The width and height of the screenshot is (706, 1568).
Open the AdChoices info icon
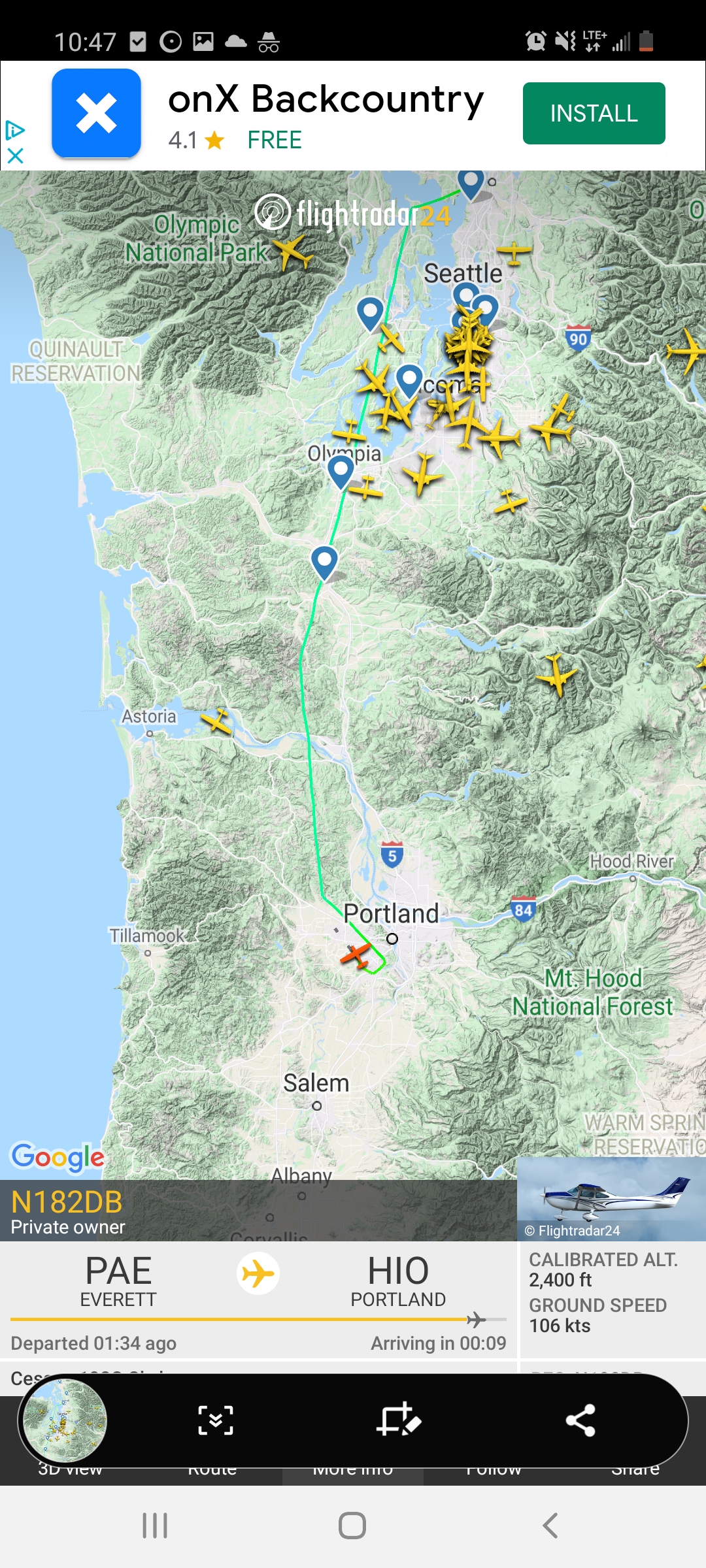pyautogui.click(x=14, y=130)
